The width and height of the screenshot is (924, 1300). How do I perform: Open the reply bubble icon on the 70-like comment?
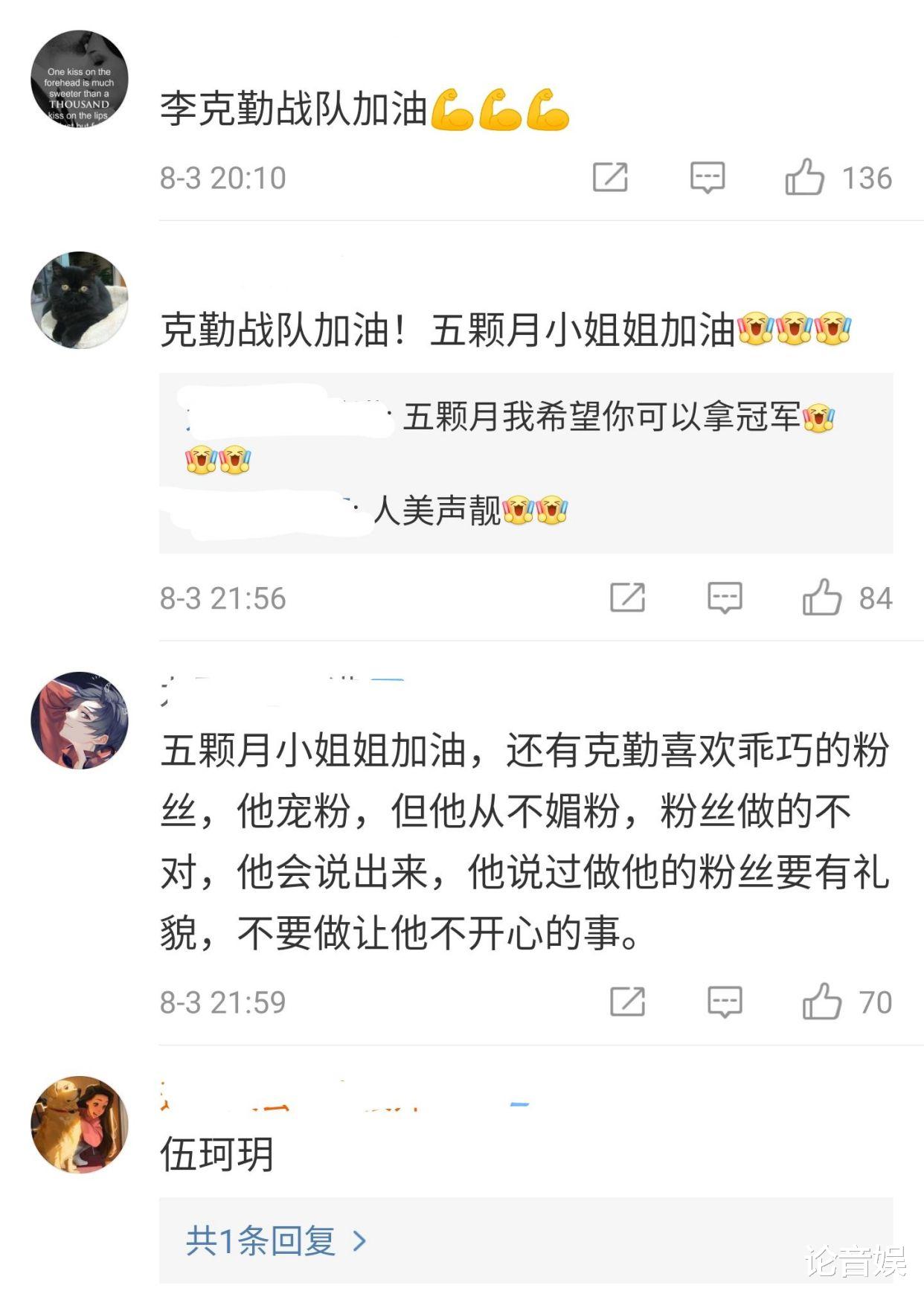point(725,1001)
